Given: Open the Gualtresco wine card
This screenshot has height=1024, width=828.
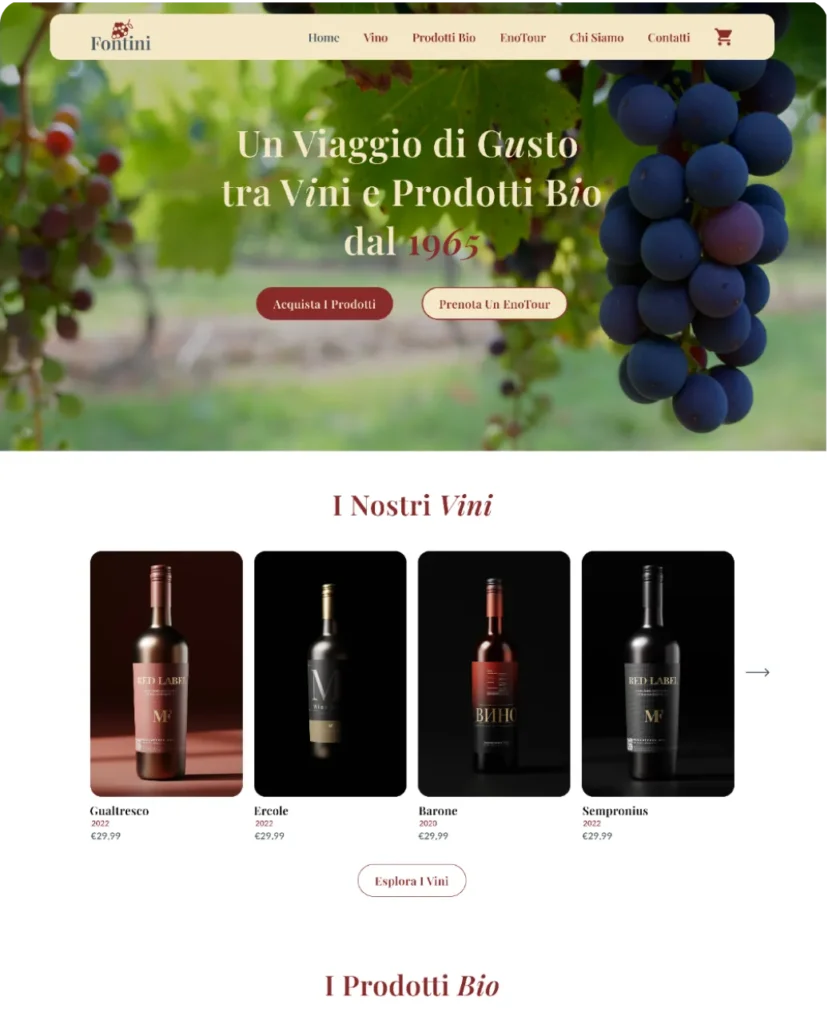Looking at the screenshot, I should 166,673.
